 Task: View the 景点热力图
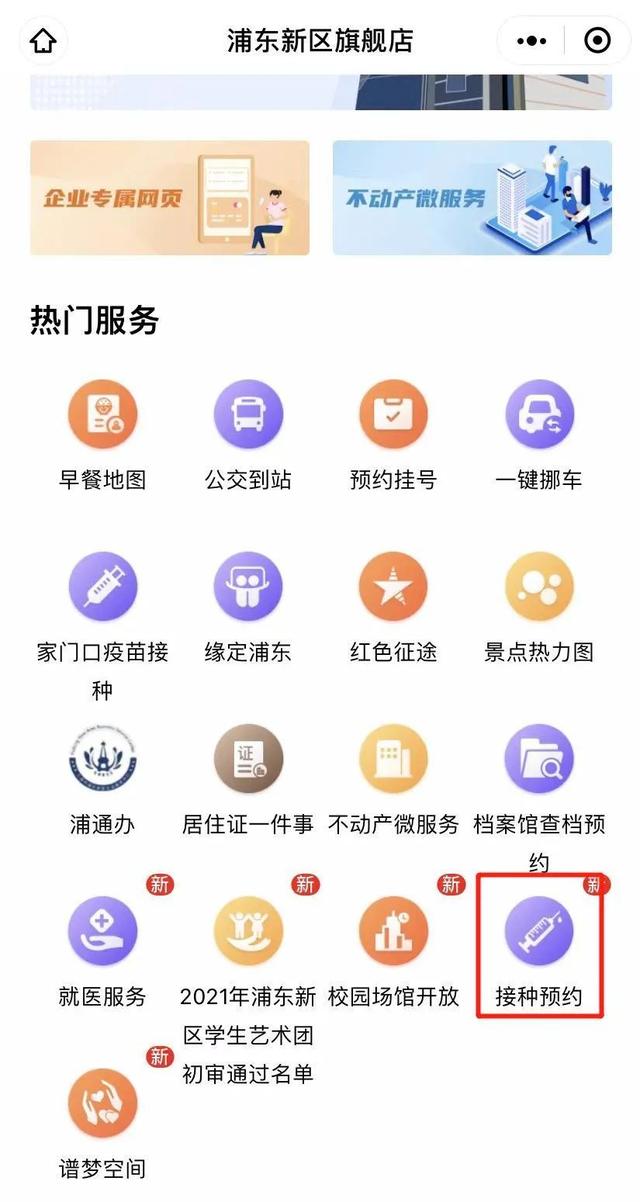[x=539, y=589]
